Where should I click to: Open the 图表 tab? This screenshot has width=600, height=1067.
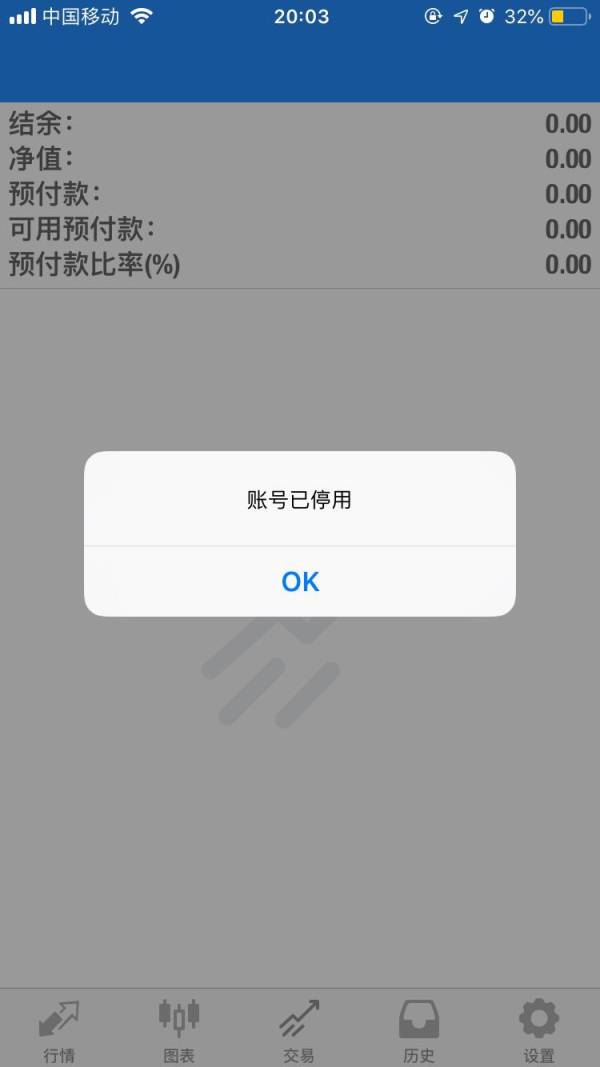pyautogui.click(x=179, y=1029)
